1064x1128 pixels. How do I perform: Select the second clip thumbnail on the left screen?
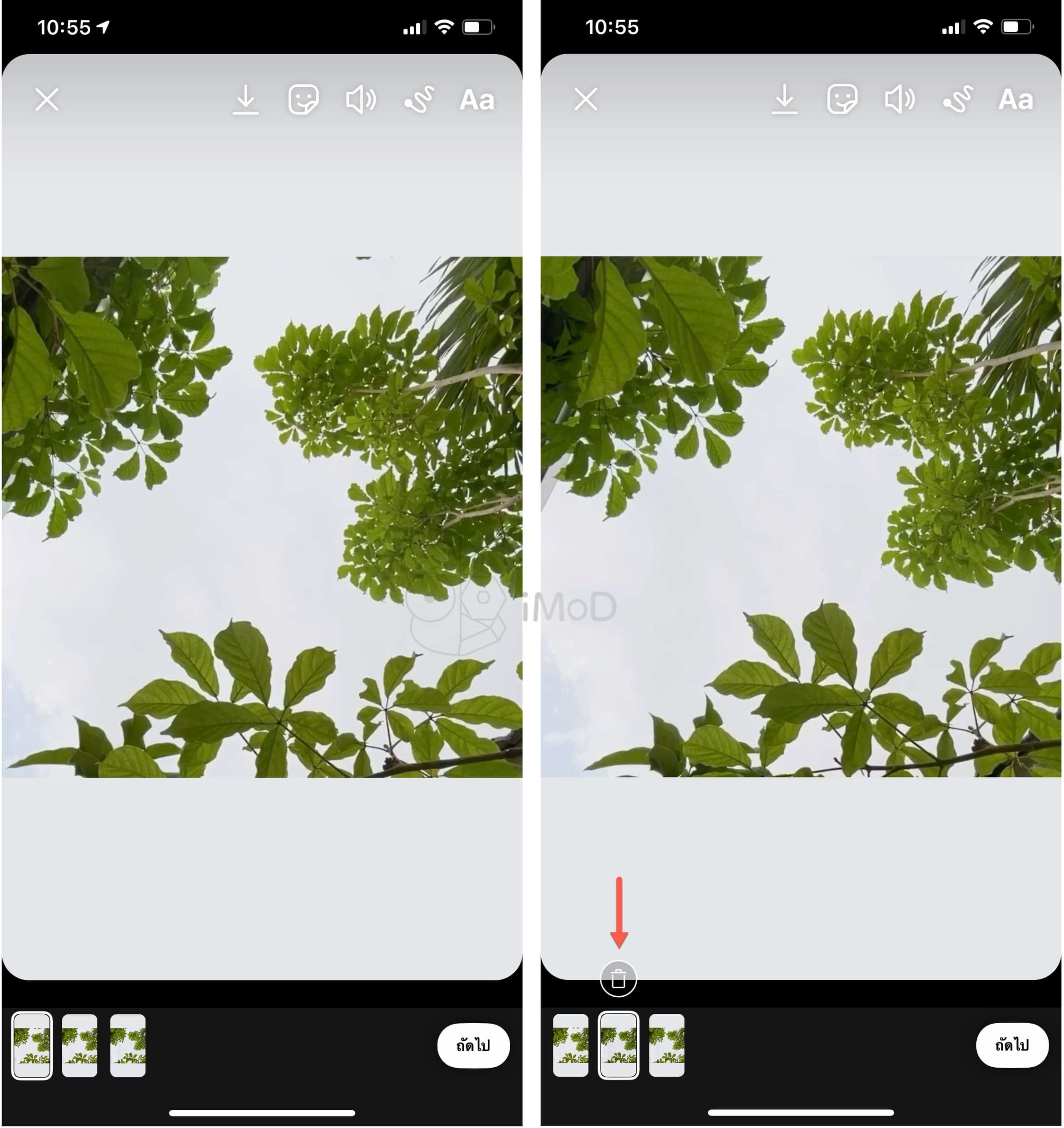coord(79,1045)
